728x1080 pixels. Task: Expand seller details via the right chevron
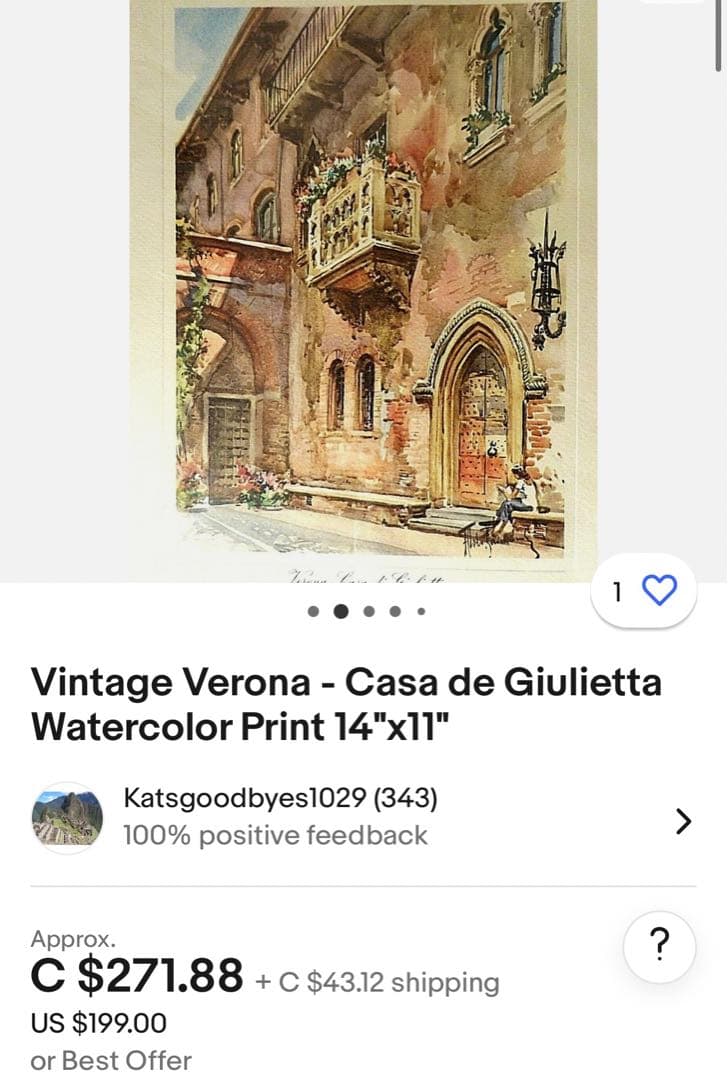click(x=684, y=821)
